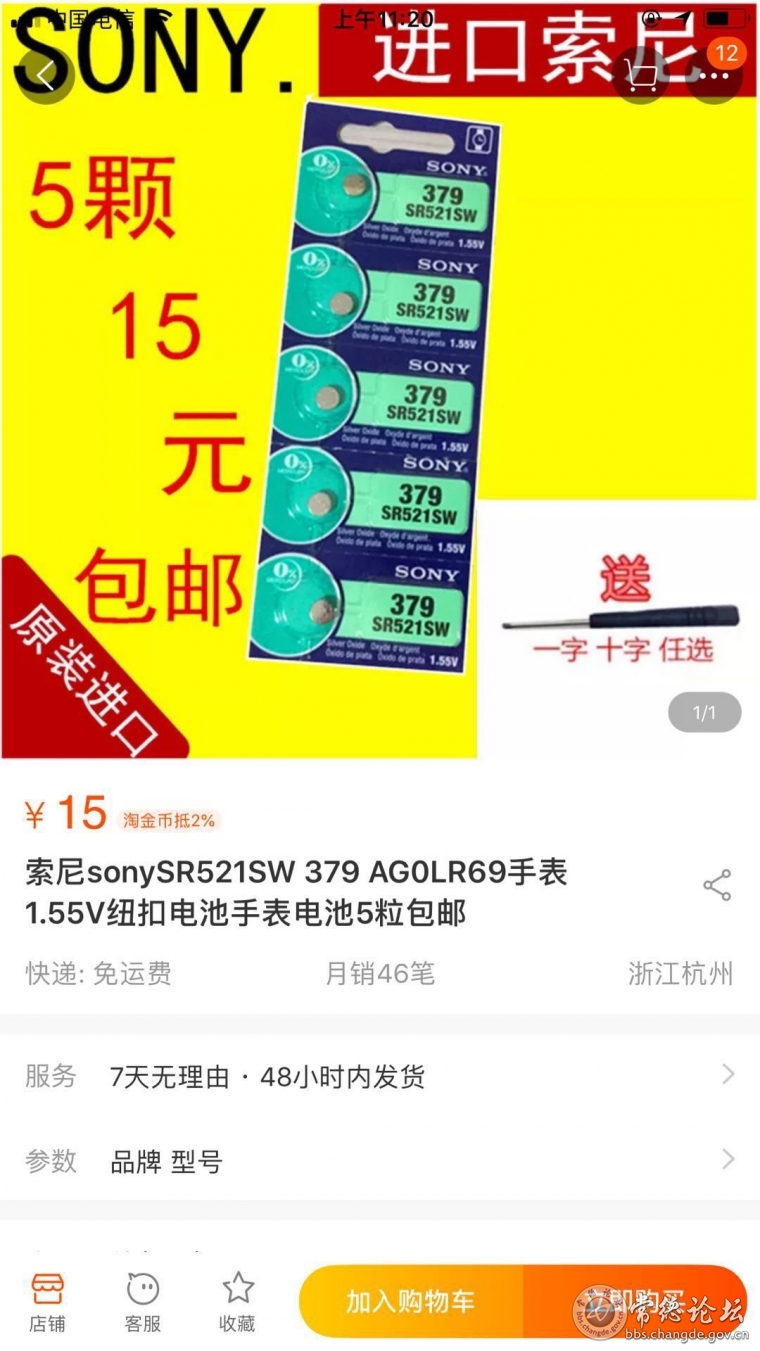The image size is (760, 1351).
Task: Open the 服务 service details row
Action: point(380,1076)
